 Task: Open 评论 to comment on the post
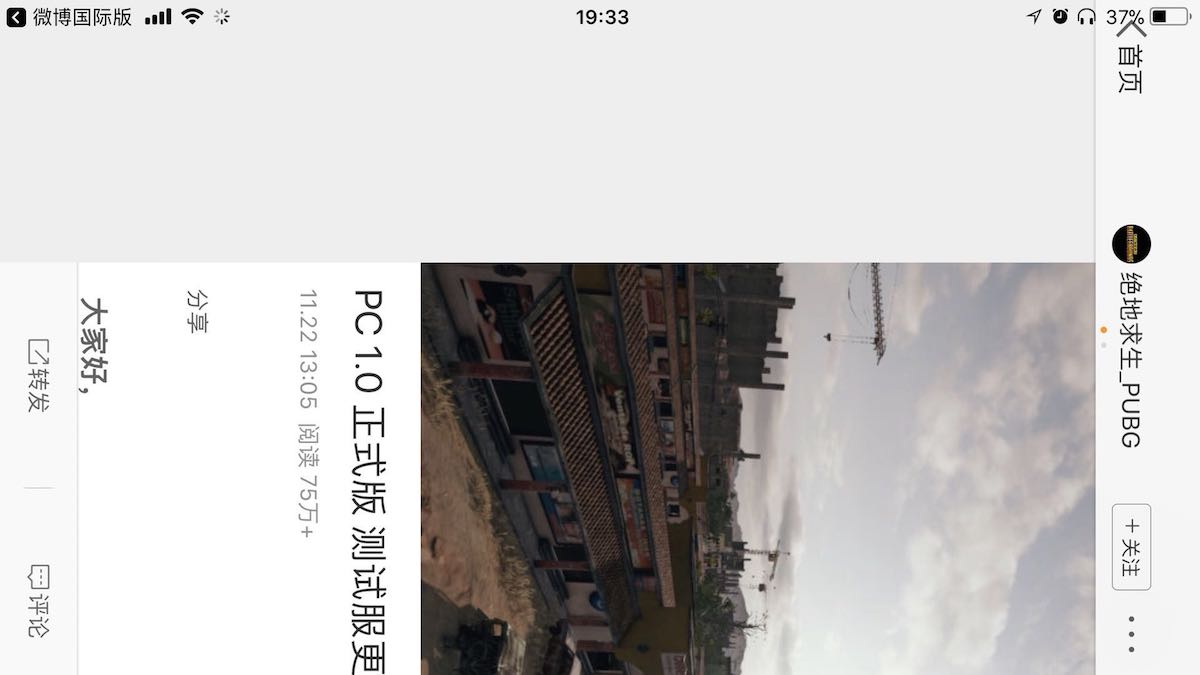38,602
